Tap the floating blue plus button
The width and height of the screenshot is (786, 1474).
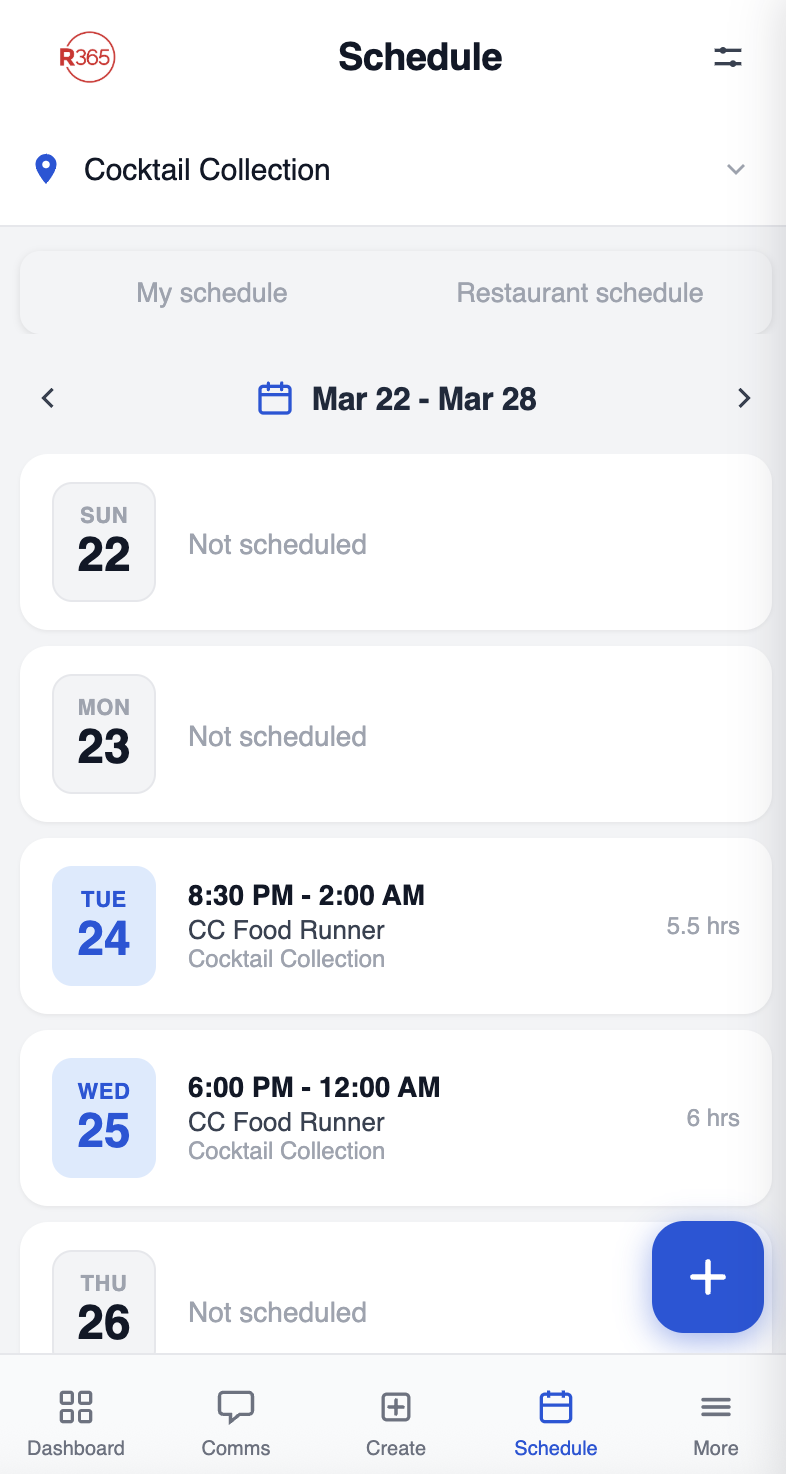pyautogui.click(x=707, y=1277)
